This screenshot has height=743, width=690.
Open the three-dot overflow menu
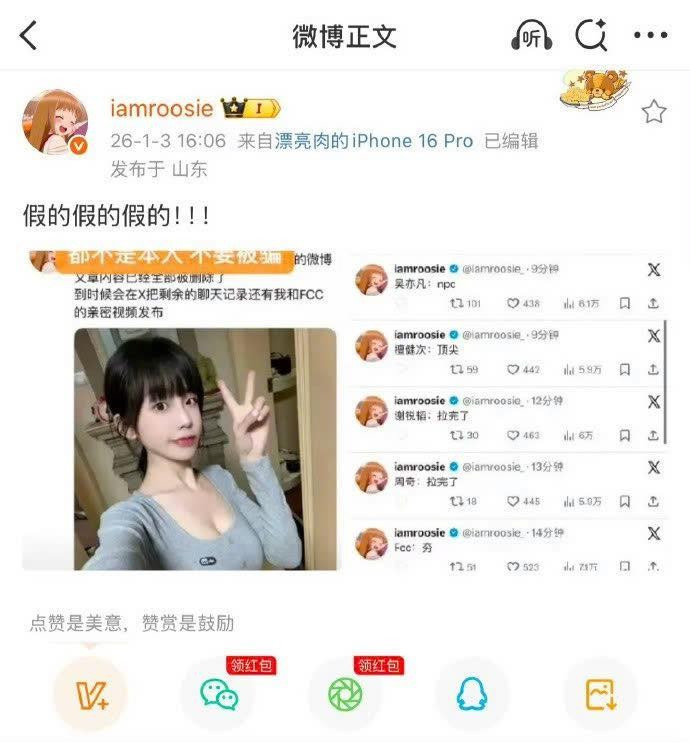pos(650,37)
